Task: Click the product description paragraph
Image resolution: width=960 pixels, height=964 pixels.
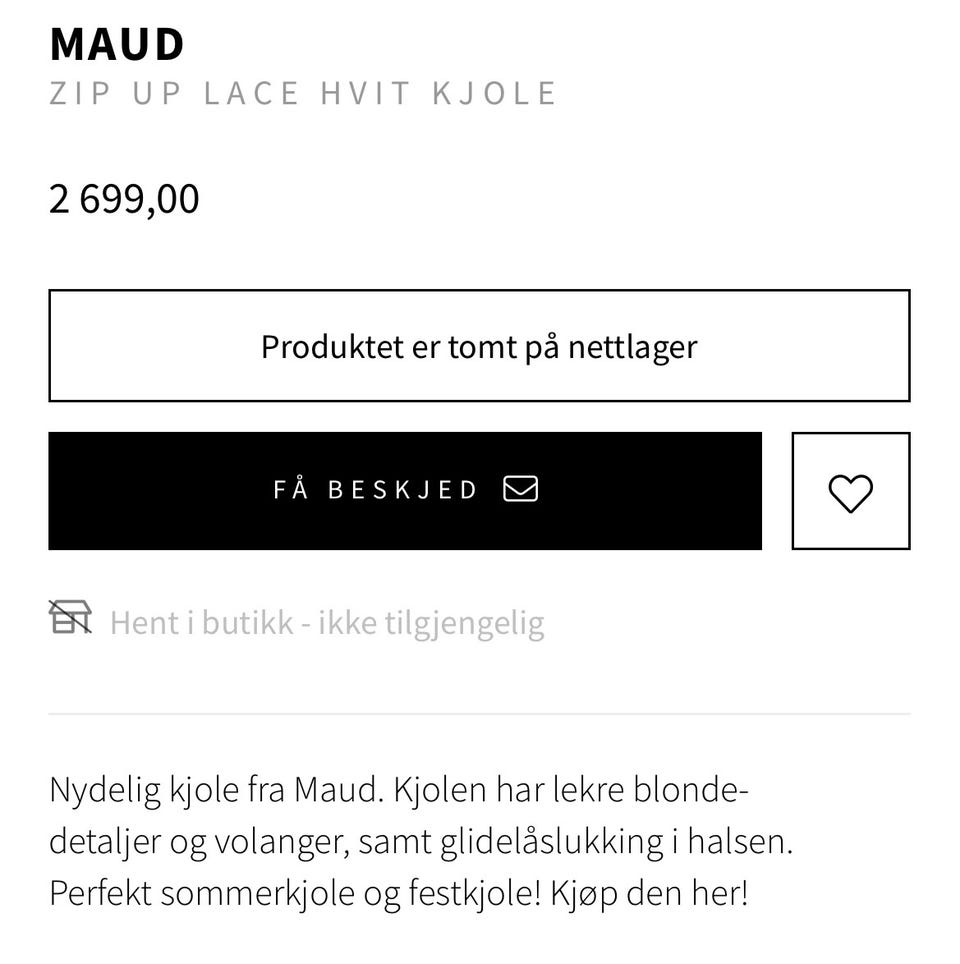Action: point(420,839)
